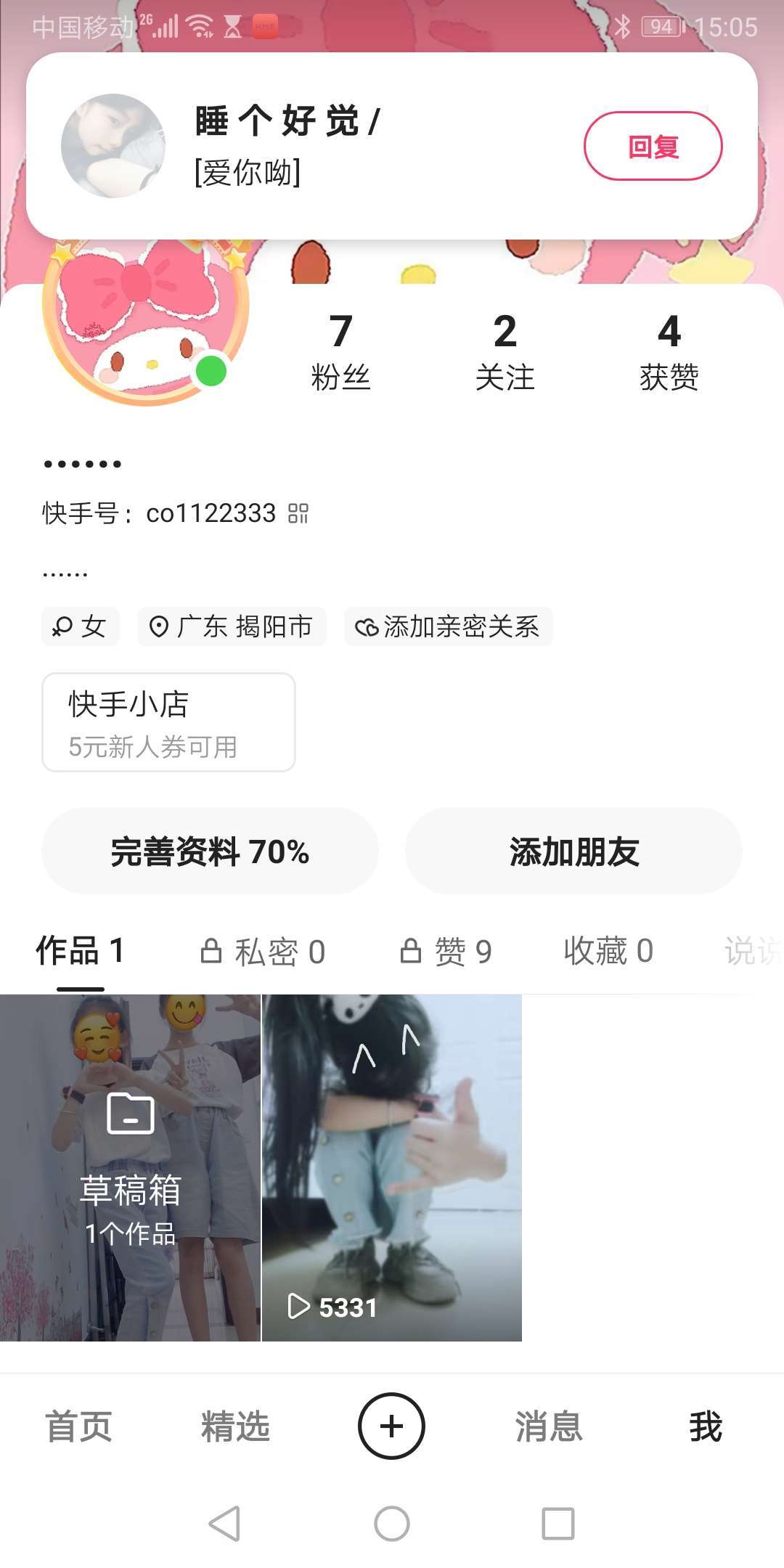The image size is (784, 1568).
Task: Open 快手小店 shop card
Action: 168,722
